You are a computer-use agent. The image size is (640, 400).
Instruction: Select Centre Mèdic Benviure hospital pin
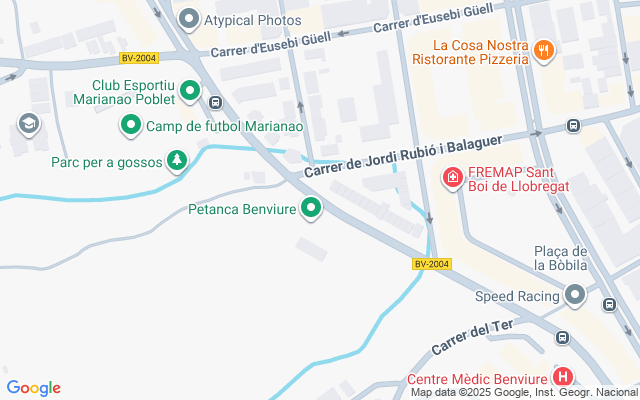tap(563, 376)
